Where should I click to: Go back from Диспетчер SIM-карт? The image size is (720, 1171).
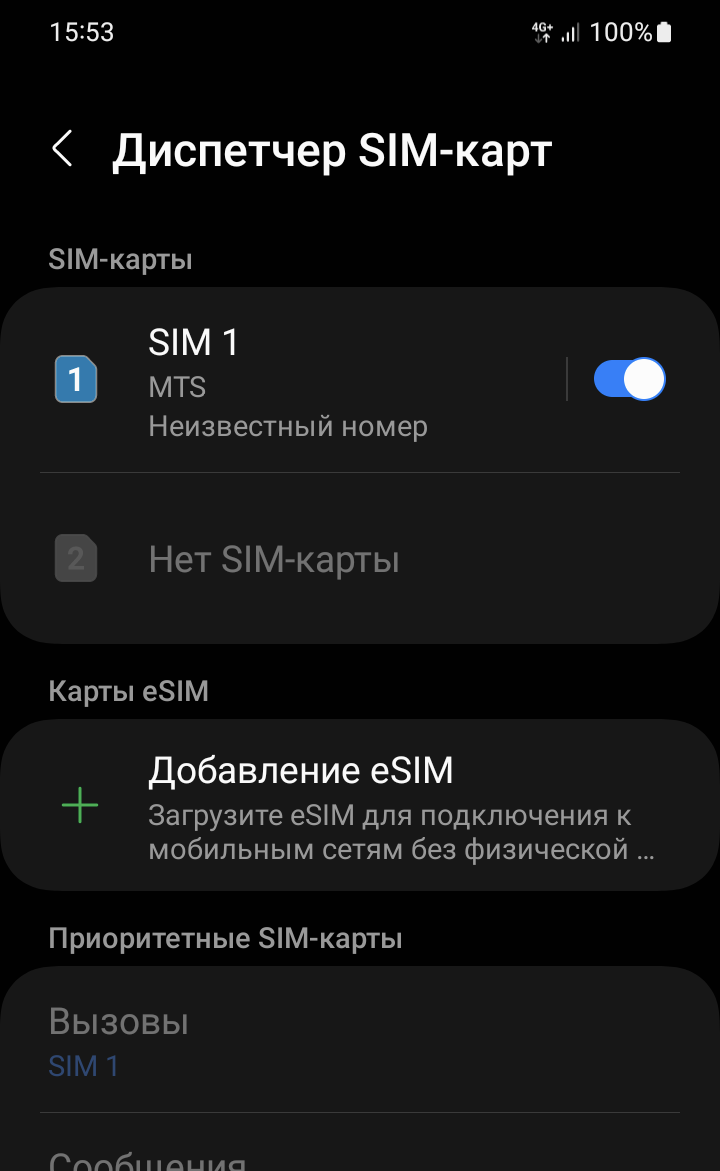(x=62, y=150)
